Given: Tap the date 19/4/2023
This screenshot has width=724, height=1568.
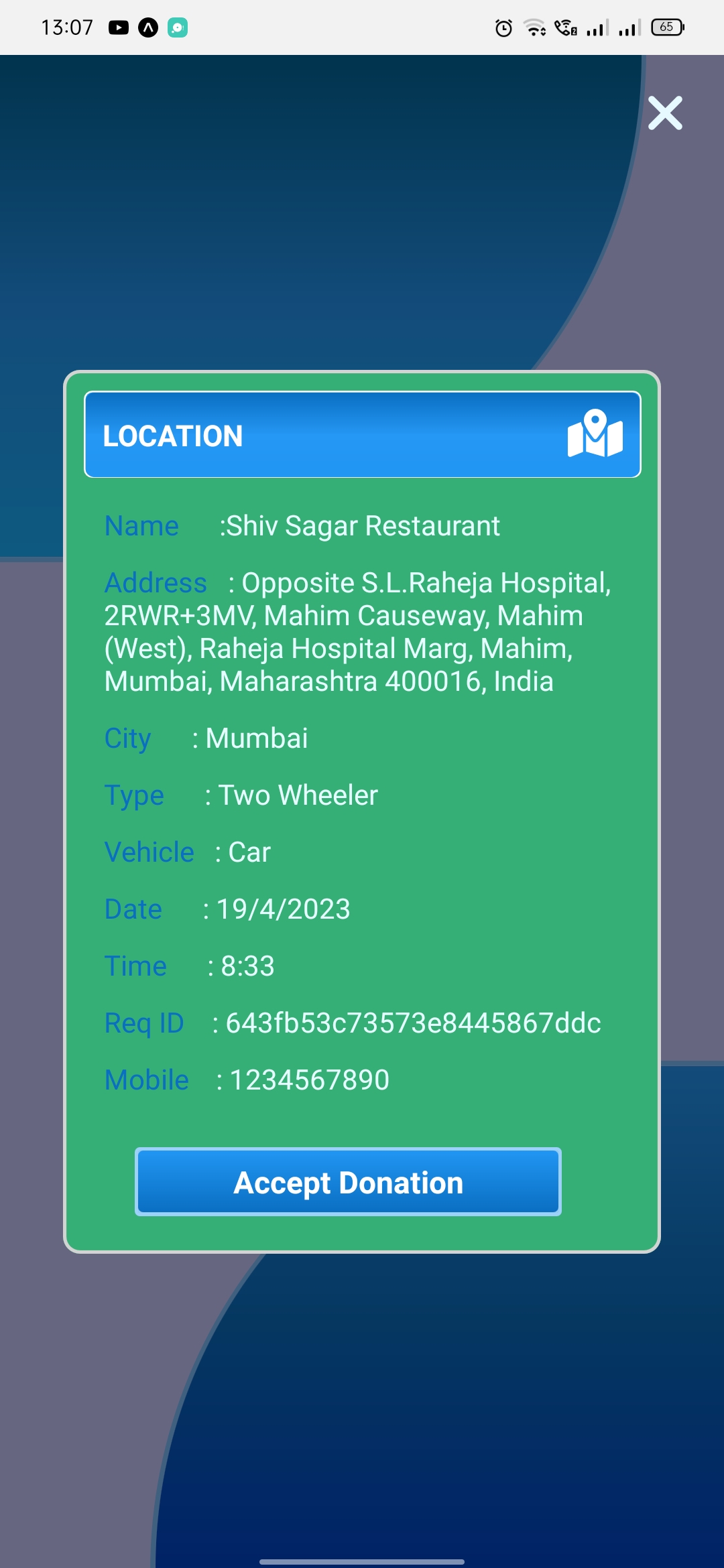Looking at the screenshot, I should click(283, 909).
